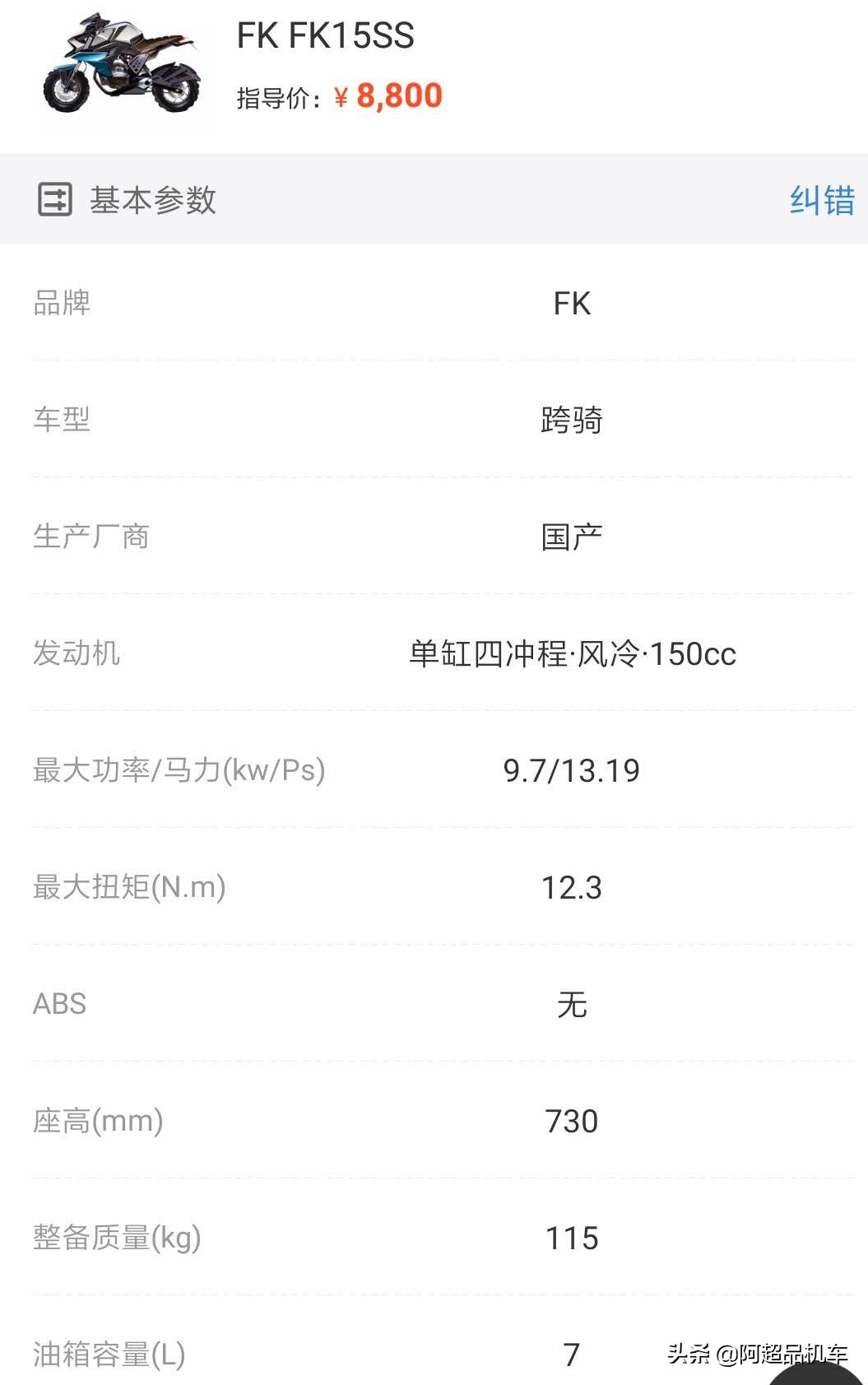Select the curb weight value 115

(x=573, y=1236)
